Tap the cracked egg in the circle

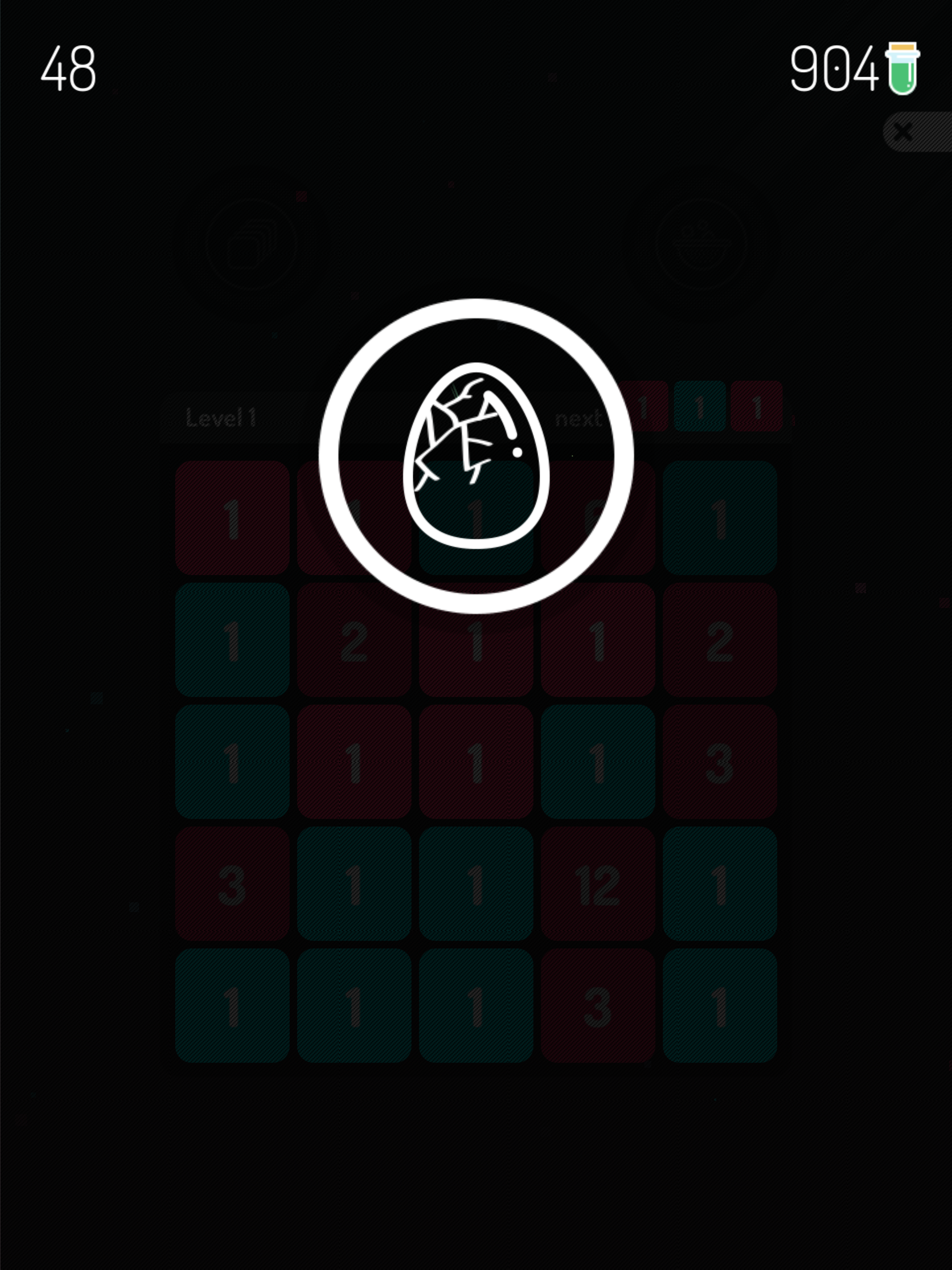click(x=476, y=455)
